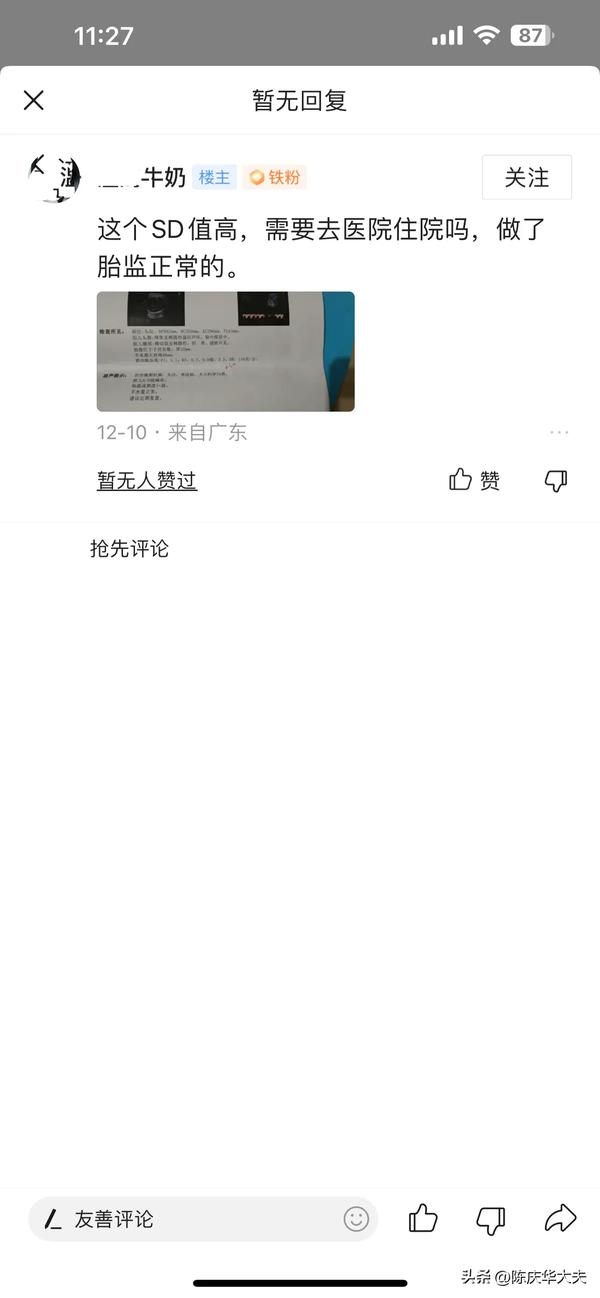The width and height of the screenshot is (600, 1298).
Task: Close the comment reply panel
Action: 34,100
